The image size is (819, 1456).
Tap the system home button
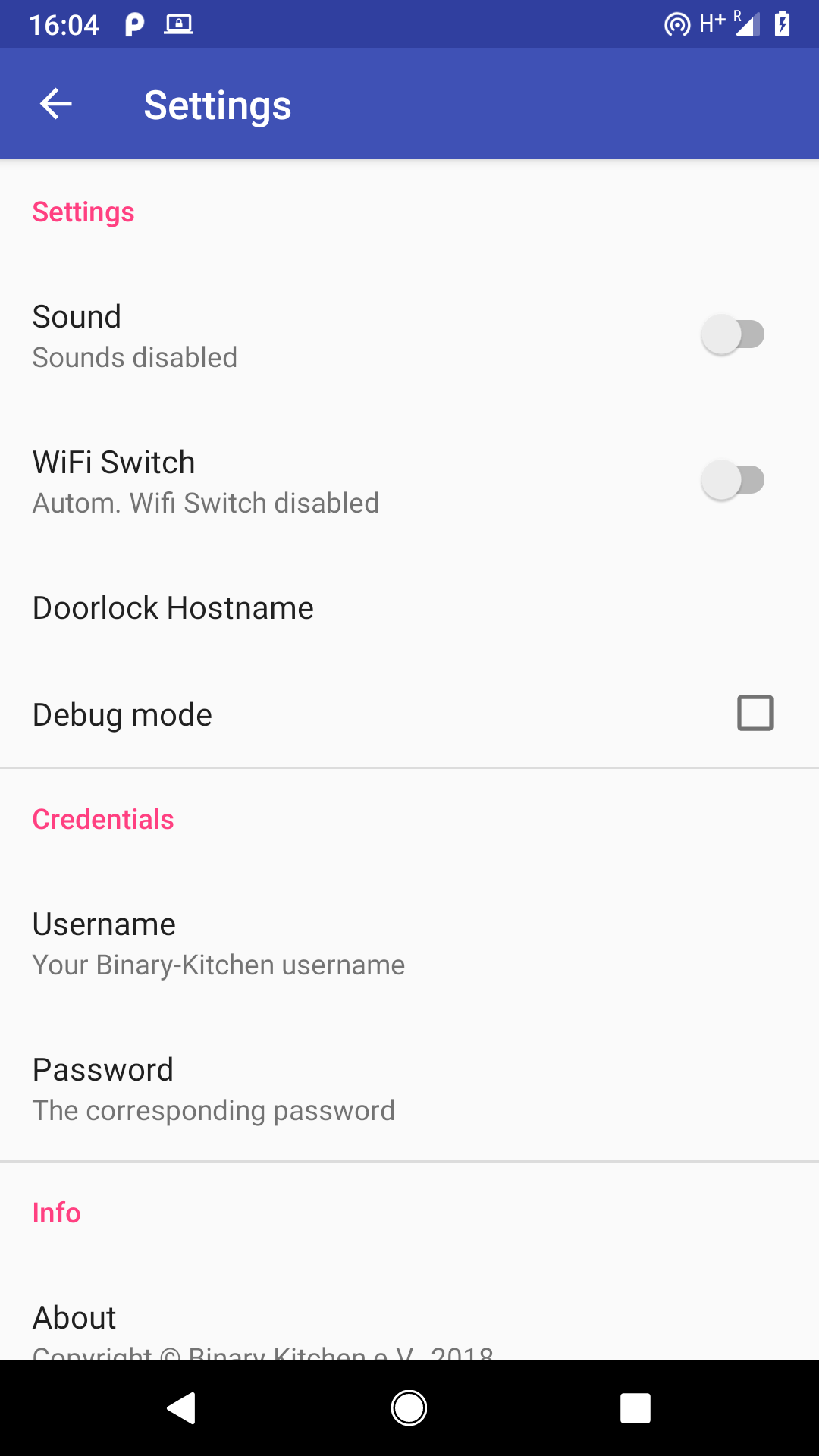pos(409,1408)
